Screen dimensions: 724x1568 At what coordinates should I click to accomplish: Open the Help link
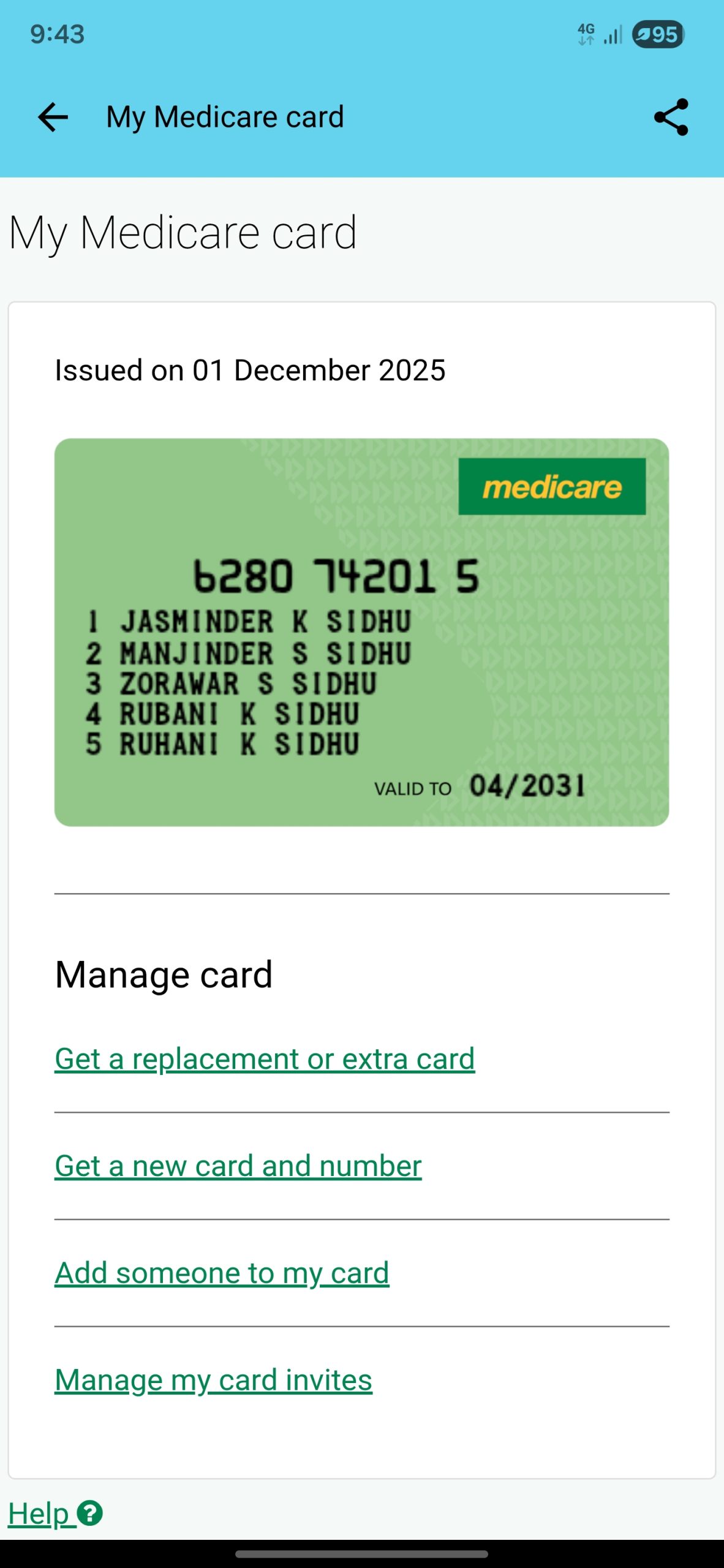(x=55, y=1514)
